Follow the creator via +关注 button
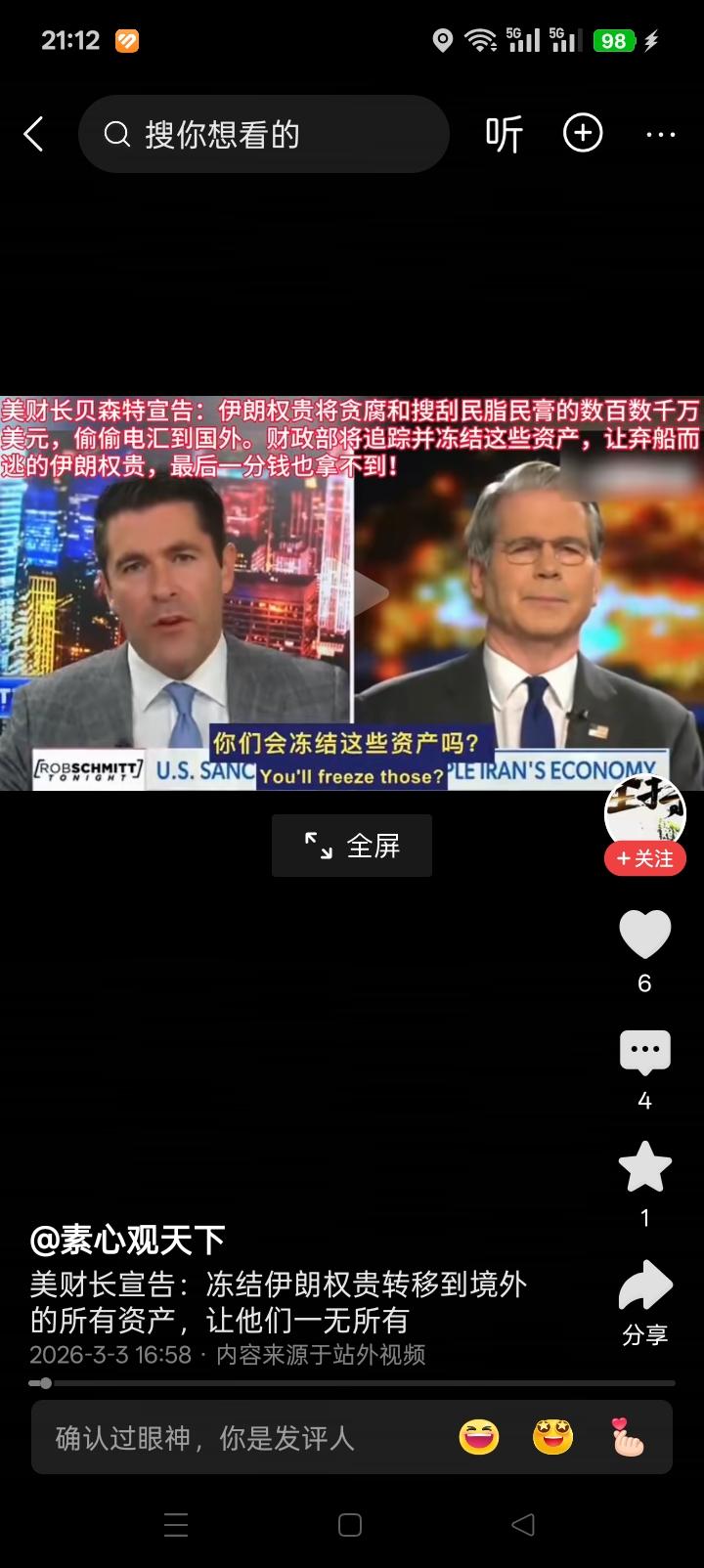704x1568 pixels. pos(644,858)
